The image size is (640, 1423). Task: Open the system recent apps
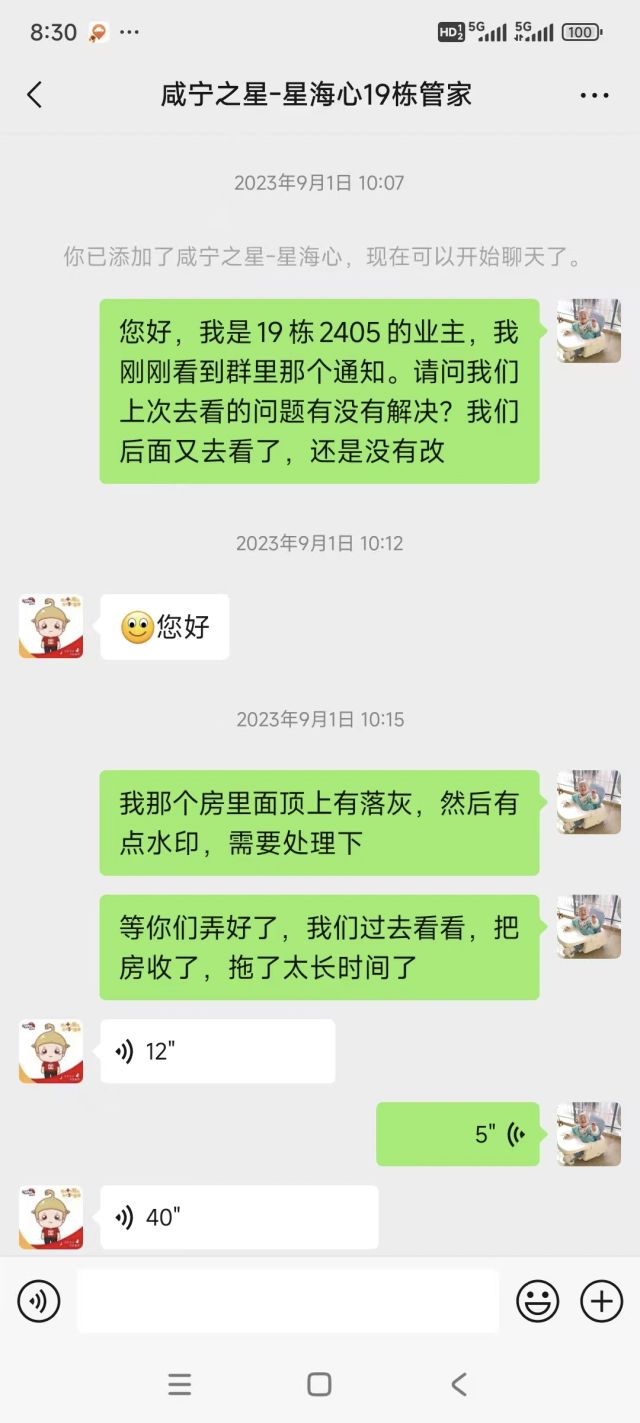pyautogui.click(x=180, y=1384)
